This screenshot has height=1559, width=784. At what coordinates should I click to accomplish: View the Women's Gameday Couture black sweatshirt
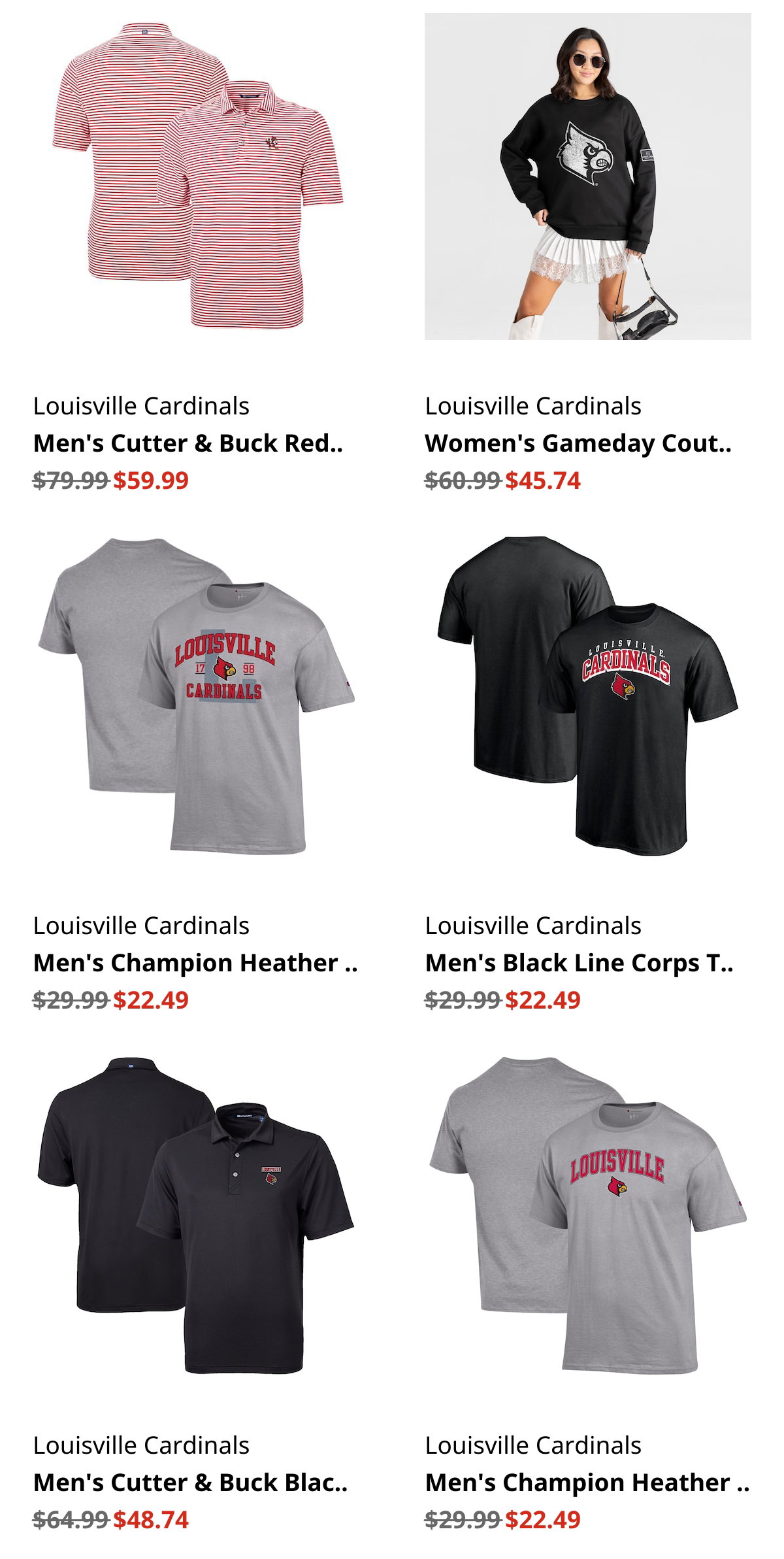tap(588, 176)
